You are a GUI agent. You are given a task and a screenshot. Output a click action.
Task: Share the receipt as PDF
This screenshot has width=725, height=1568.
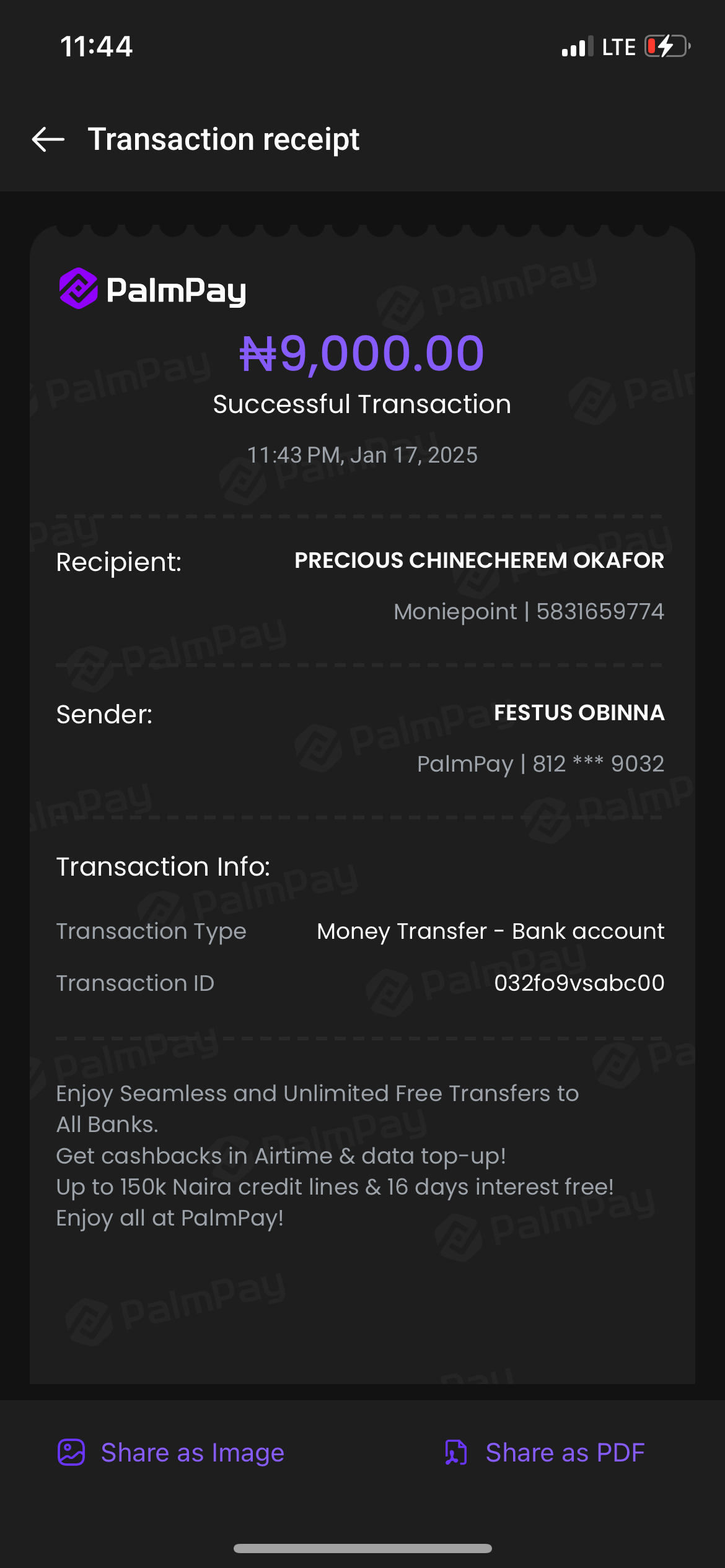click(545, 1453)
